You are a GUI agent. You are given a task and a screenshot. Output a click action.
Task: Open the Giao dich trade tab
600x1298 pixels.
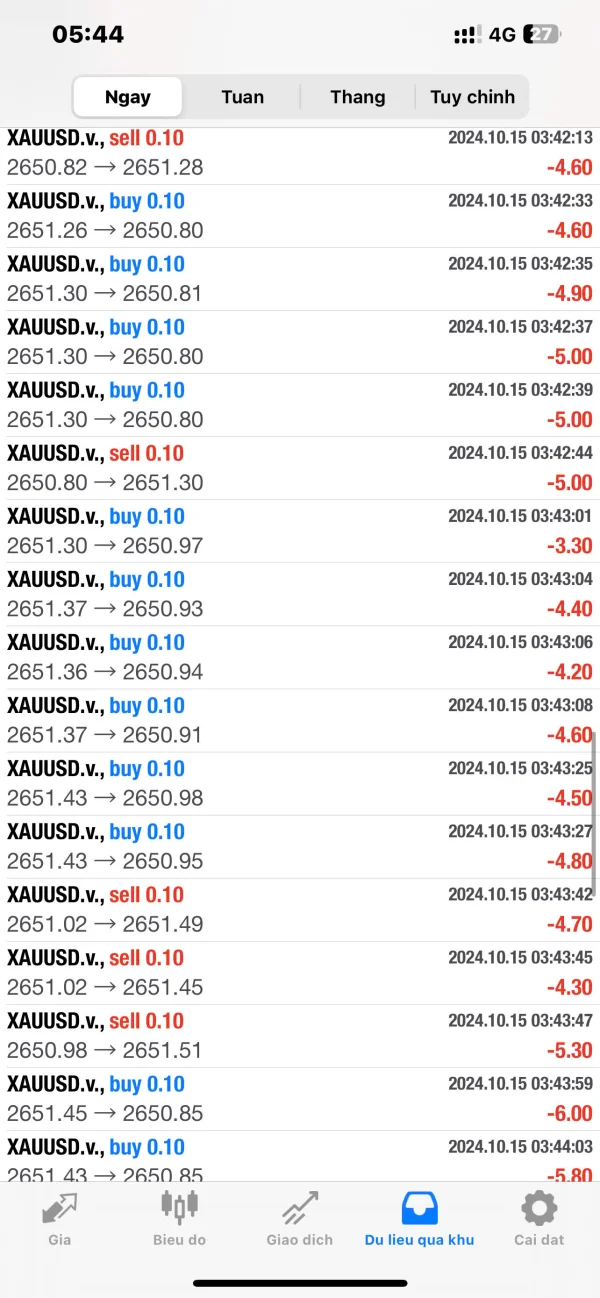[x=300, y=1218]
